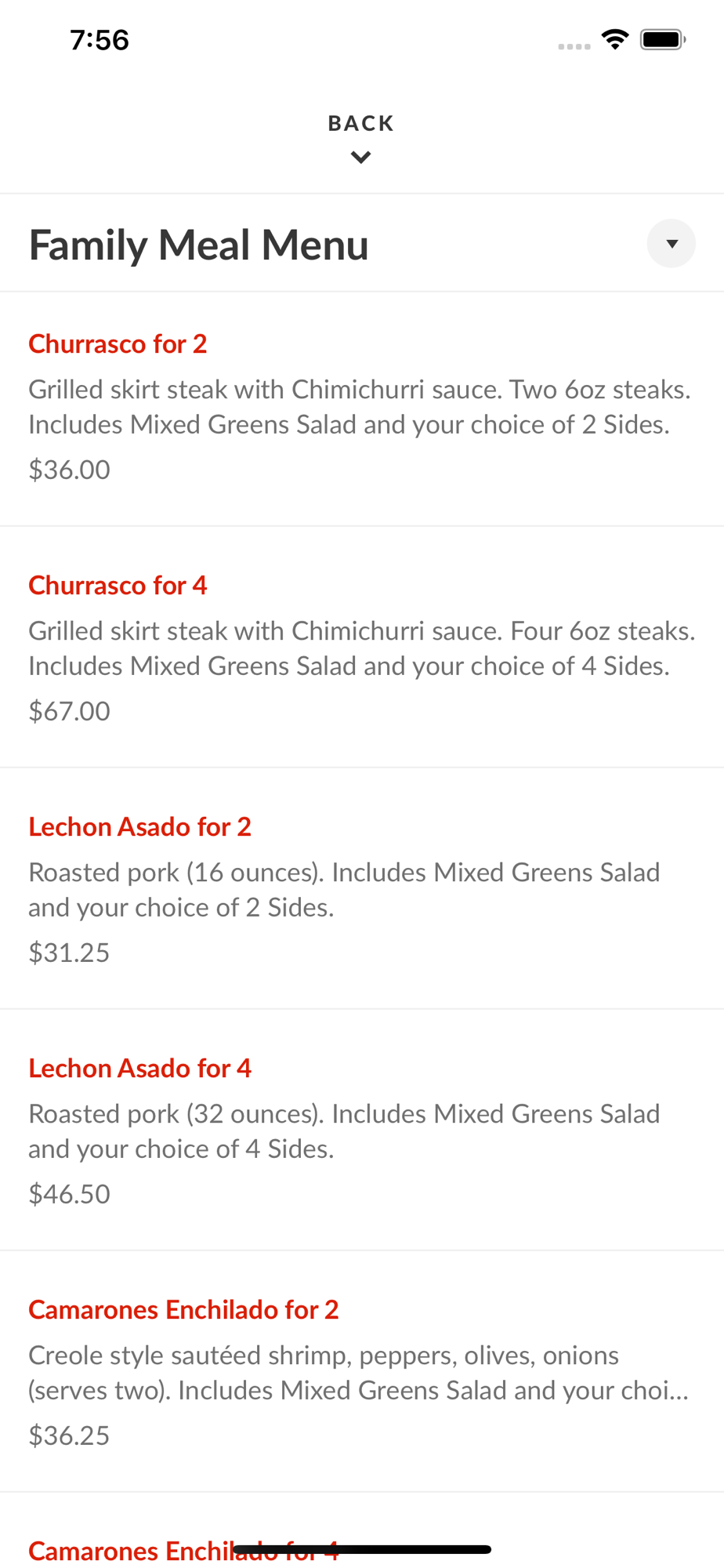Open the Family Meal Menu dropdown arrow
The width and height of the screenshot is (724, 1568).
[671, 244]
